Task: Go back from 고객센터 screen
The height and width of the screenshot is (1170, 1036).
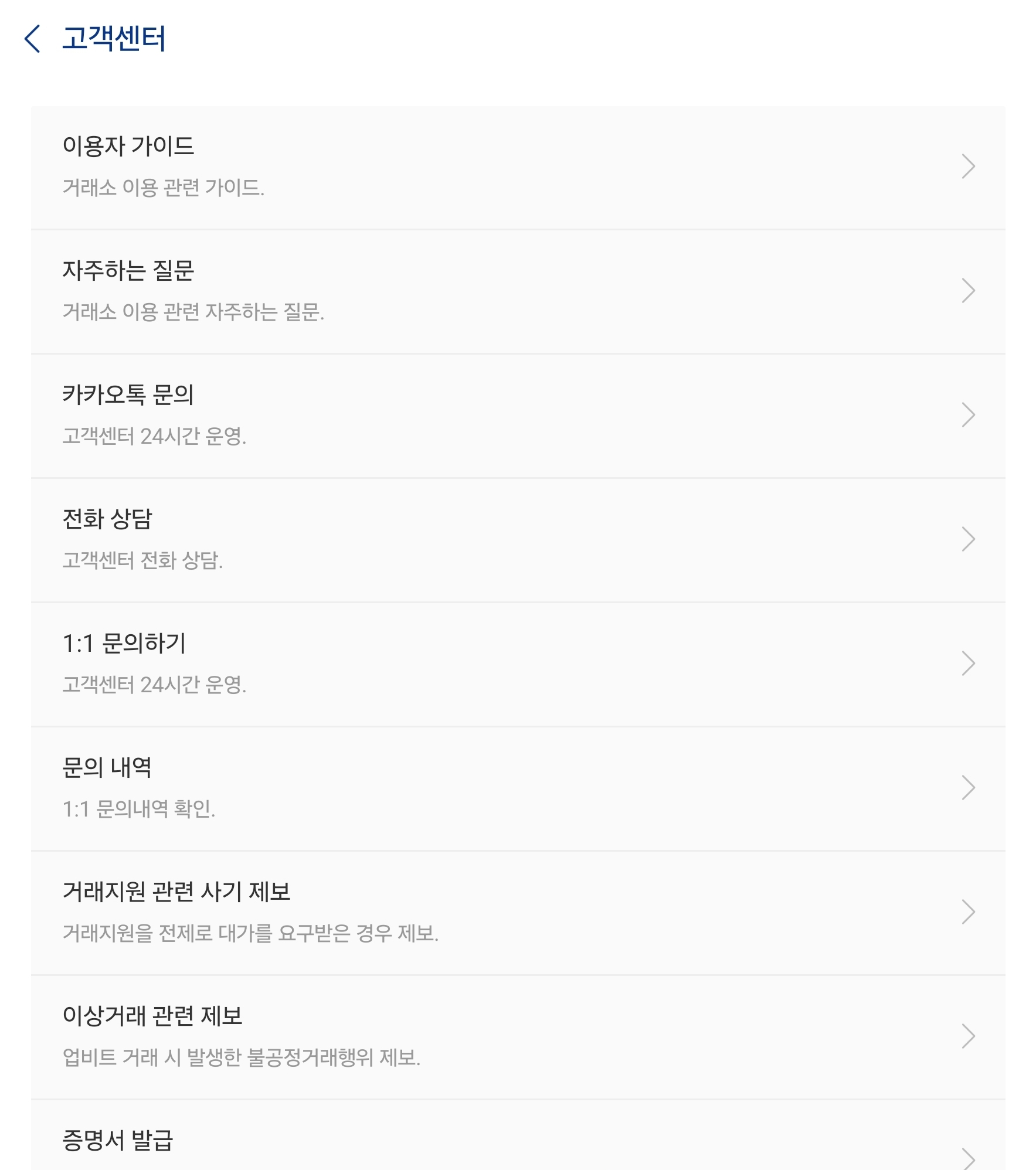Action: click(33, 39)
